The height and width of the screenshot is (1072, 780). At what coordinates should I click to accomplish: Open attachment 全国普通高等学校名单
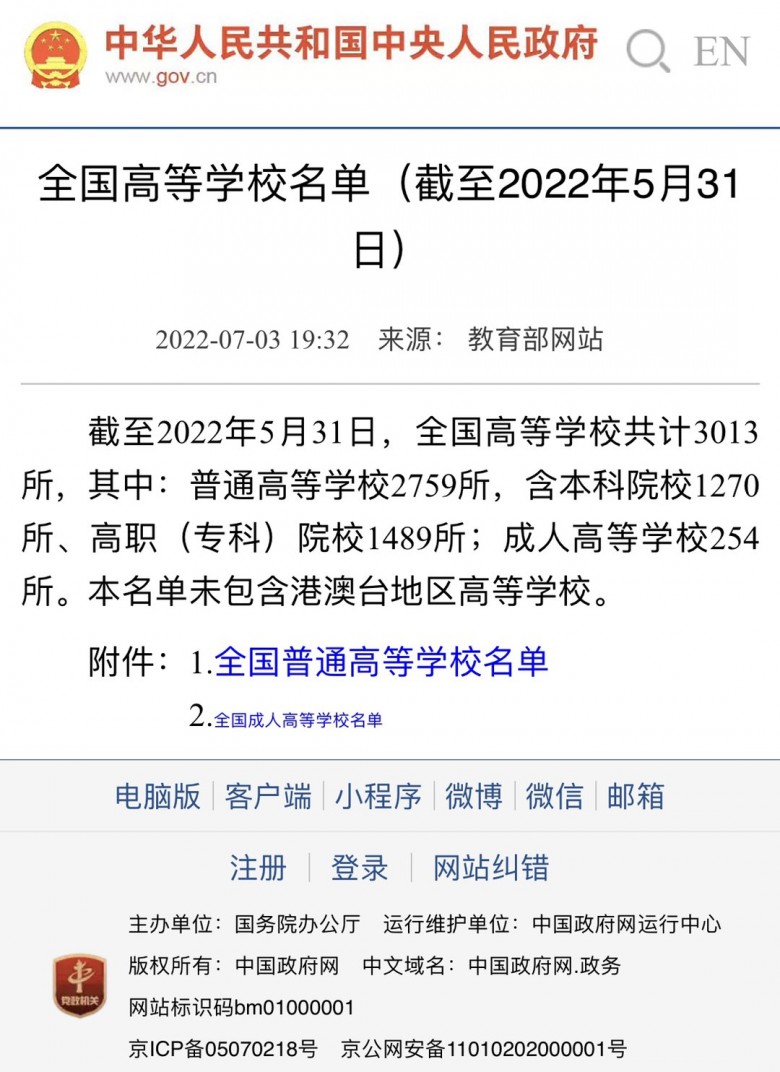[382, 661]
